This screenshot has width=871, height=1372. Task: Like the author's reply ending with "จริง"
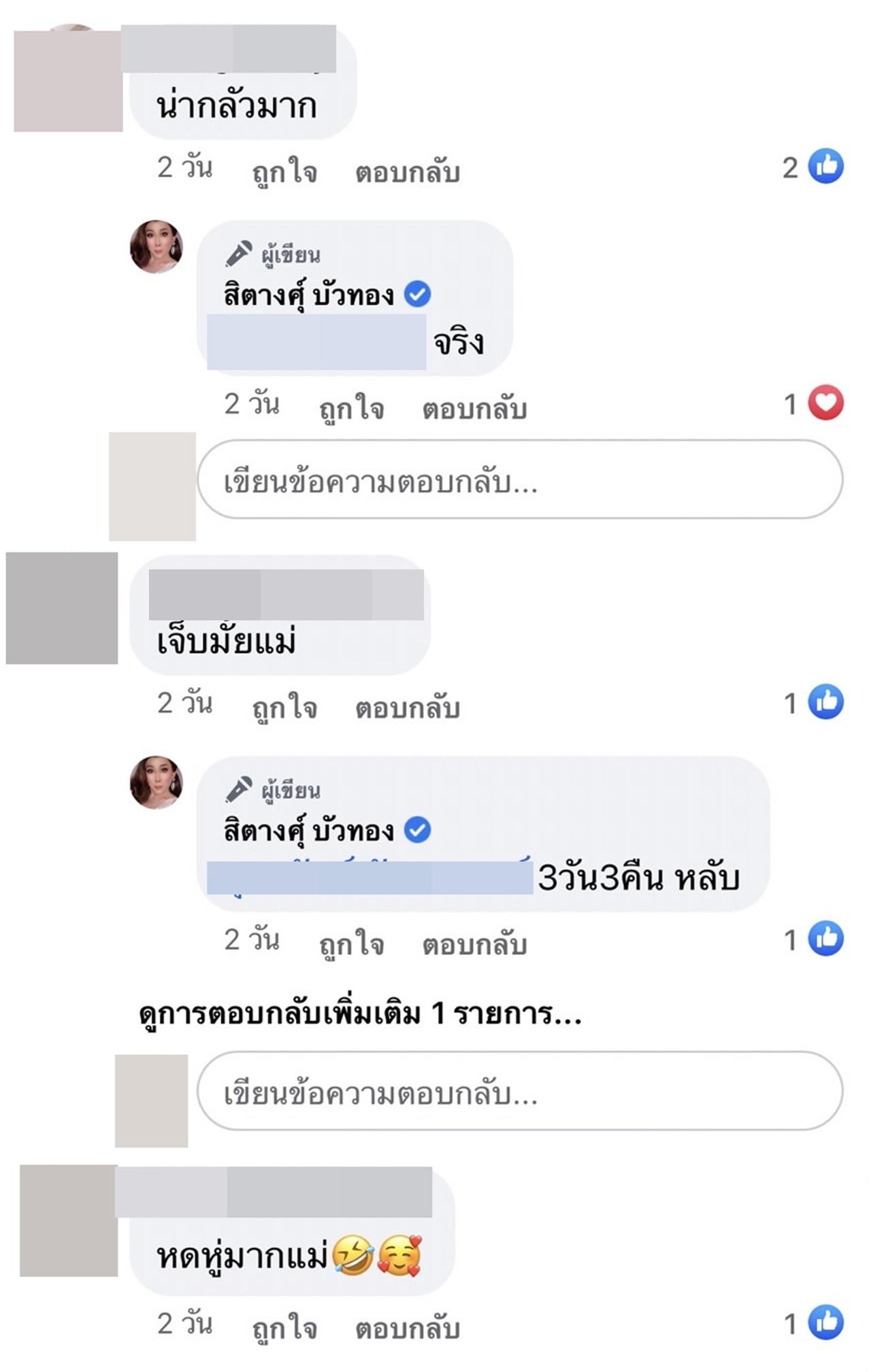click(x=351, y=408)
